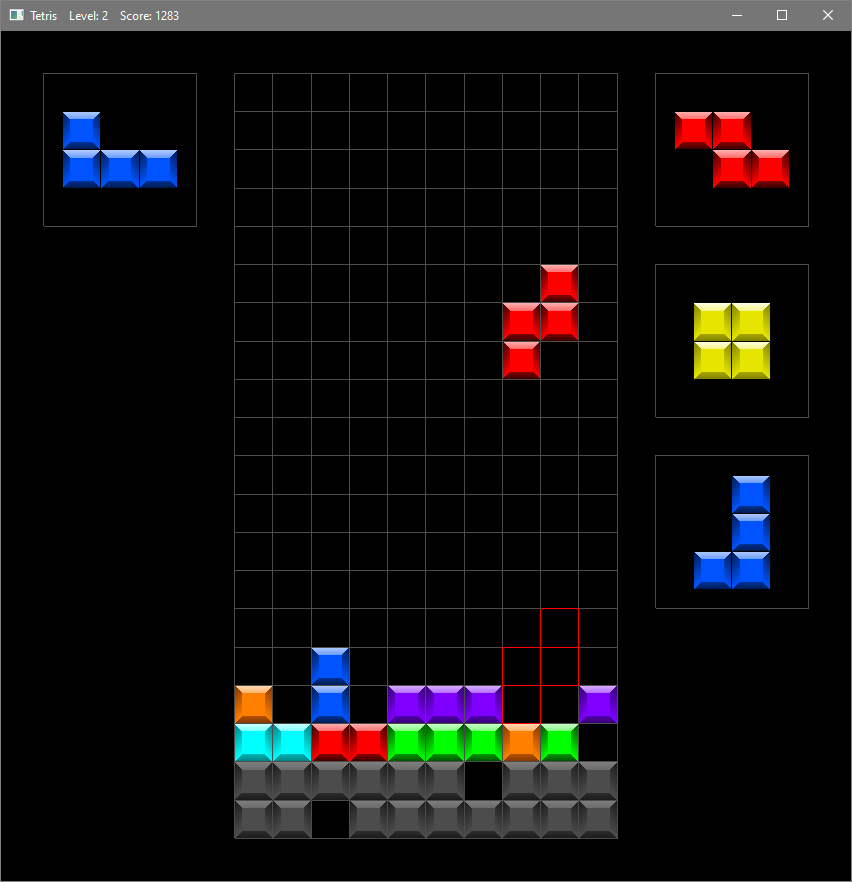
Task: Click the Score: 1283 label
Action: 149,15
